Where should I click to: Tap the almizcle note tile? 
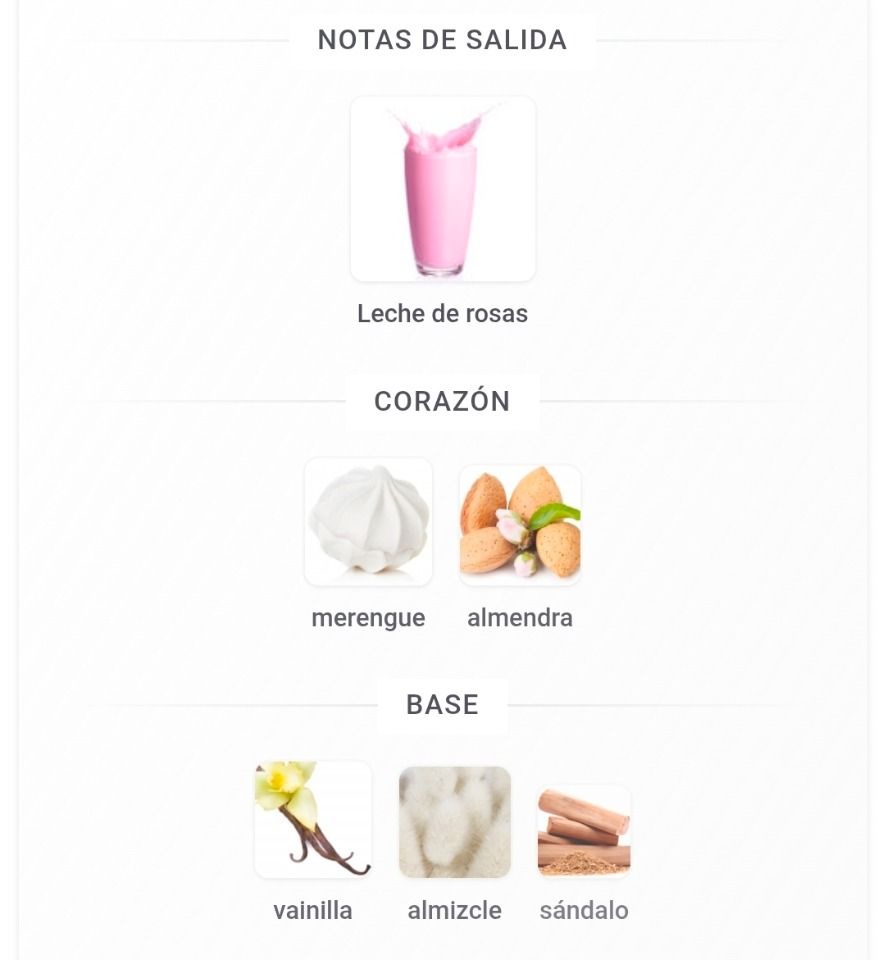coord(455,822)
